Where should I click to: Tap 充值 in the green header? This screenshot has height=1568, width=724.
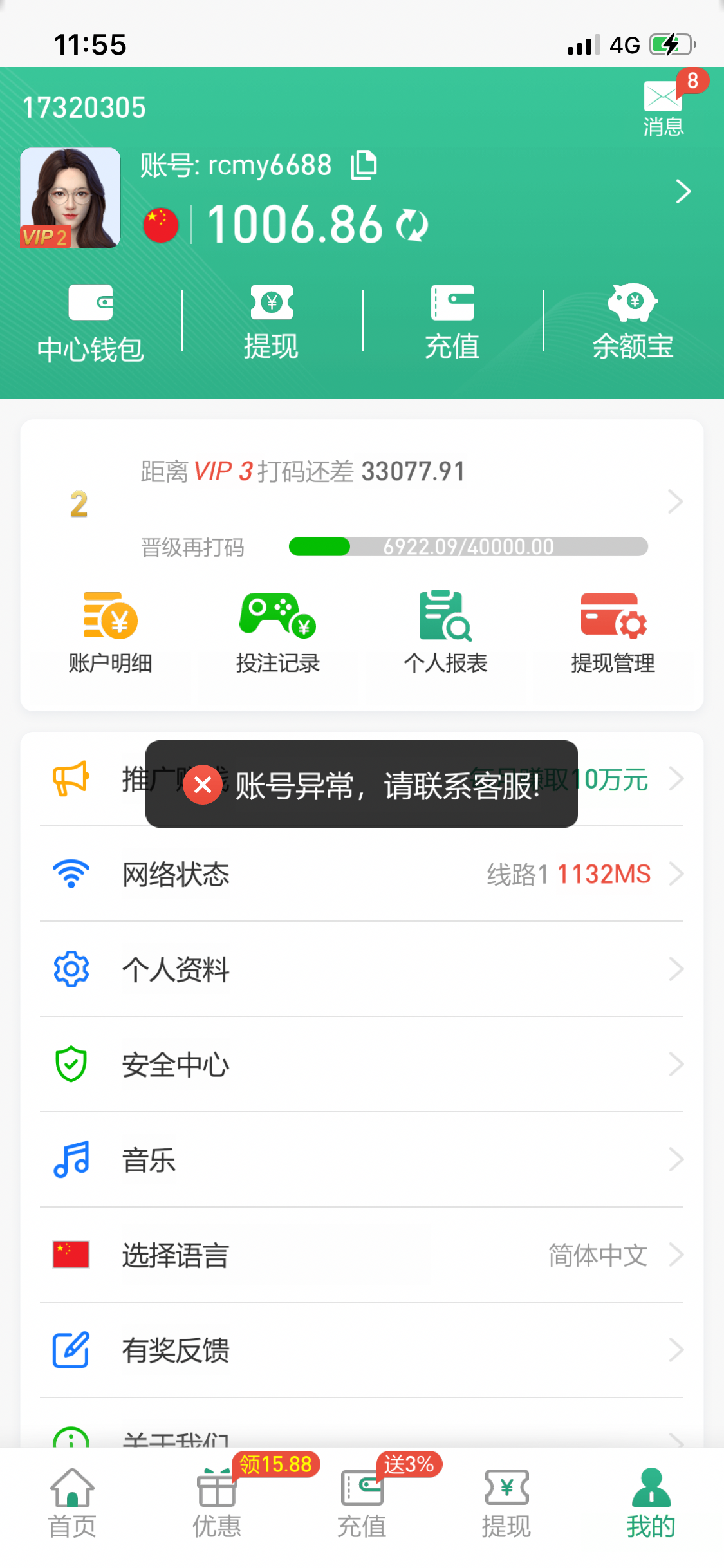pyautogui.click(x=452, y=322)
